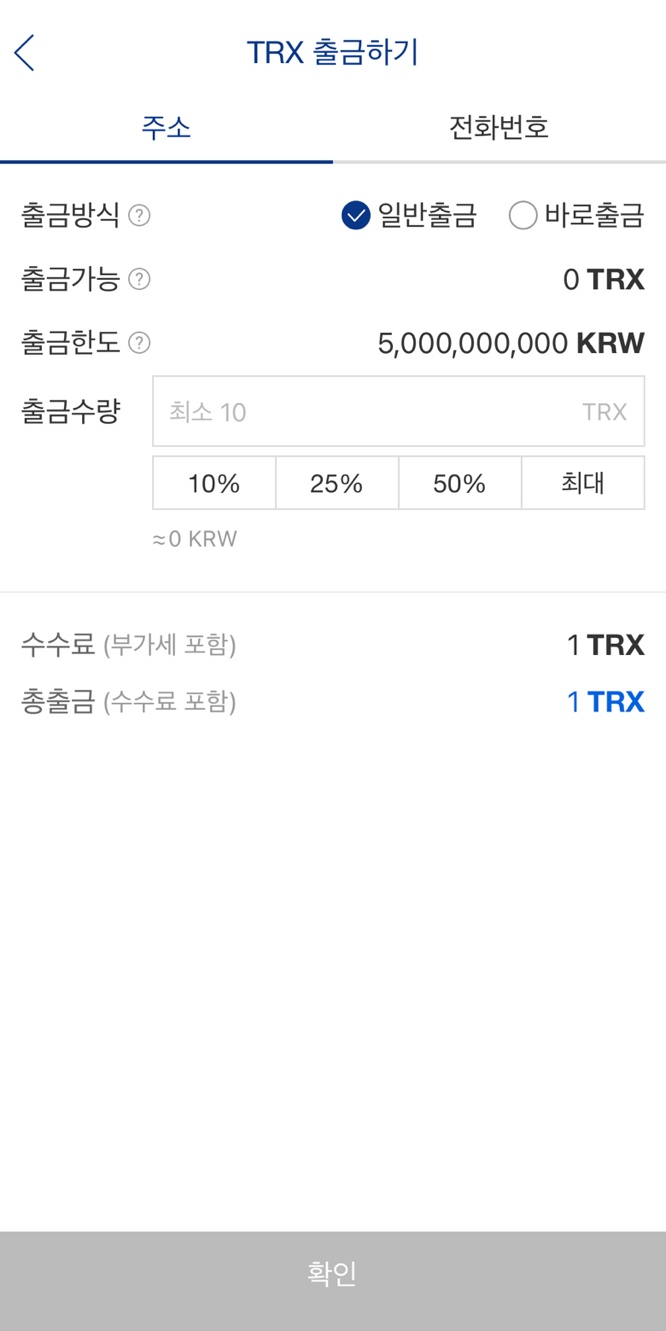Screen dimensions: 666x1331
Task: Tap the 최대 maximum amount button
Action: (x=583, y=483)
